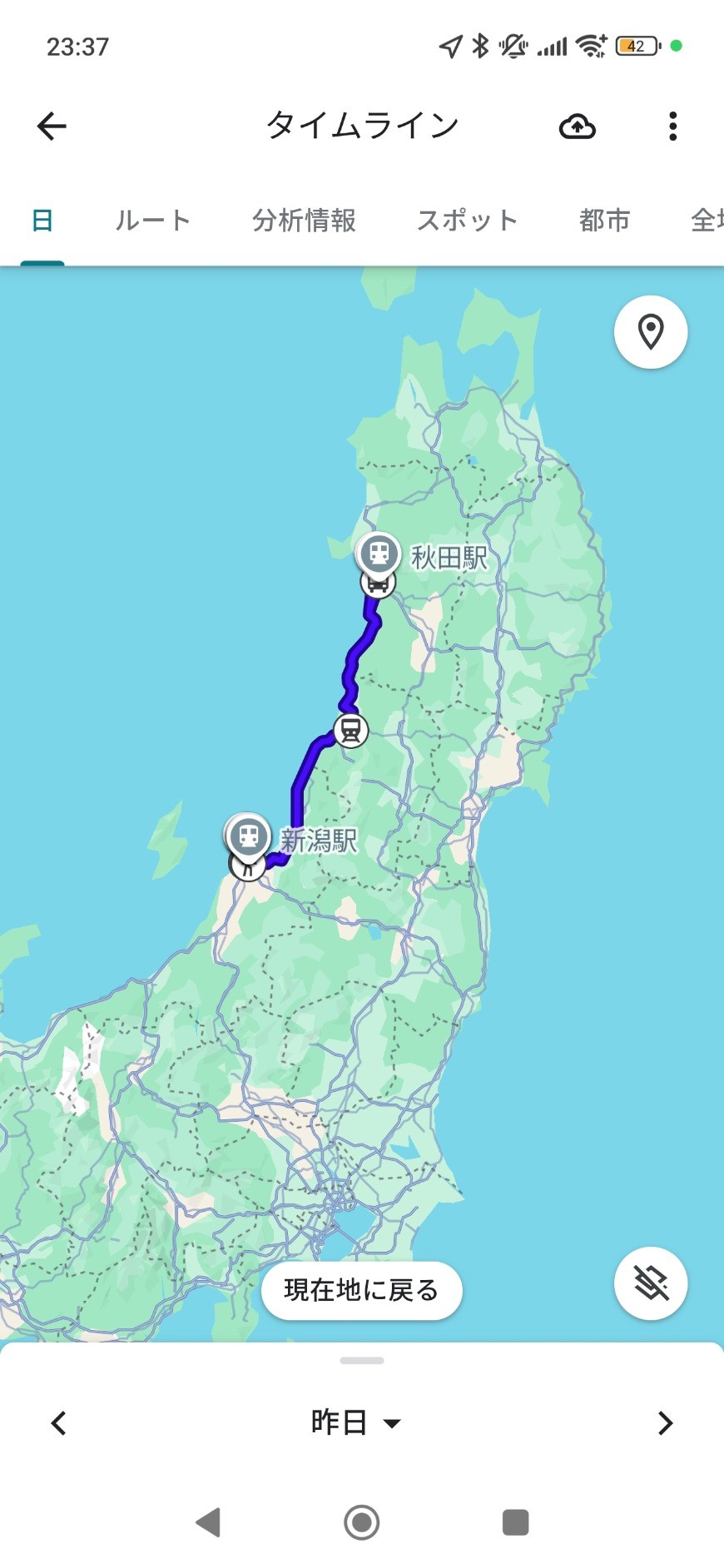Go to the next day
The image size is (724, 1568).
pyautogui.click(x=665, y=1423)
